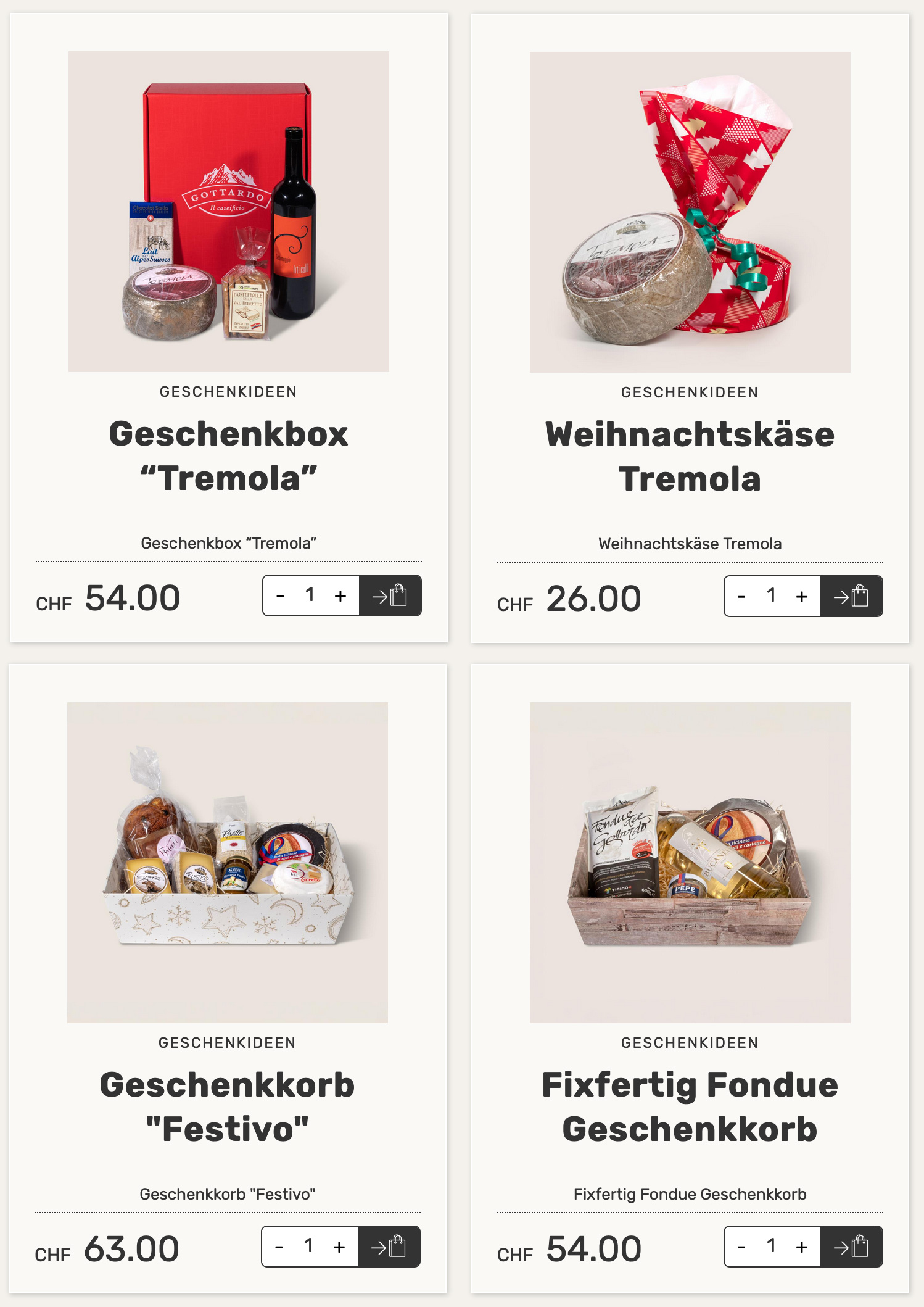924x1307 pixels.
Task: Add Geschenkkorb "Festivo" to cart
Action: click(389, 1247)
